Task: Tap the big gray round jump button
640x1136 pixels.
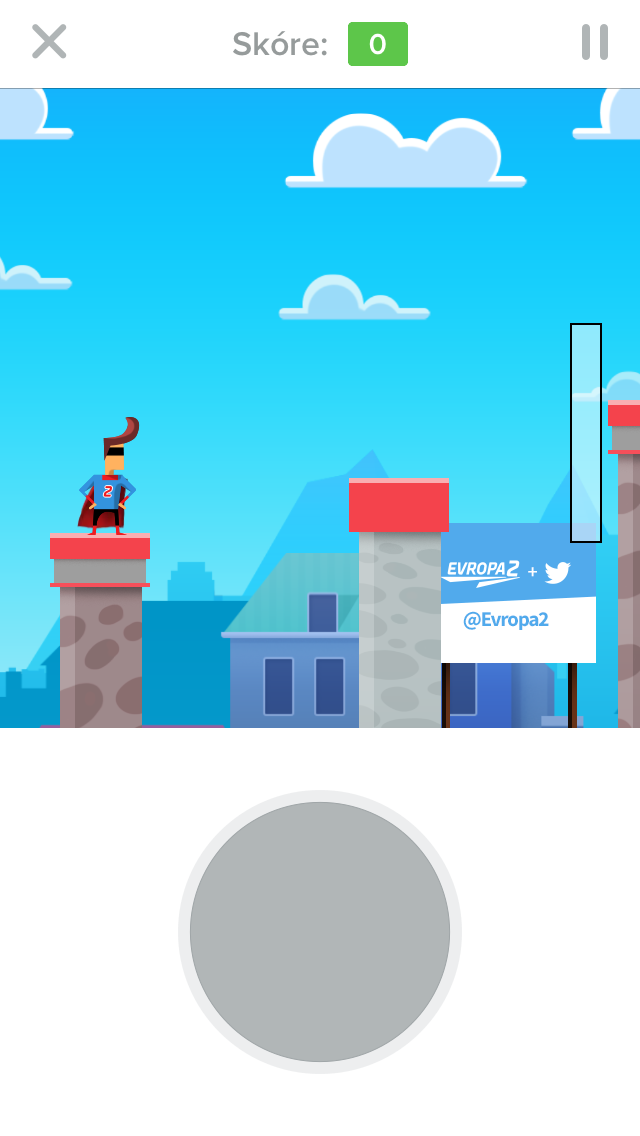Action: 320,931
